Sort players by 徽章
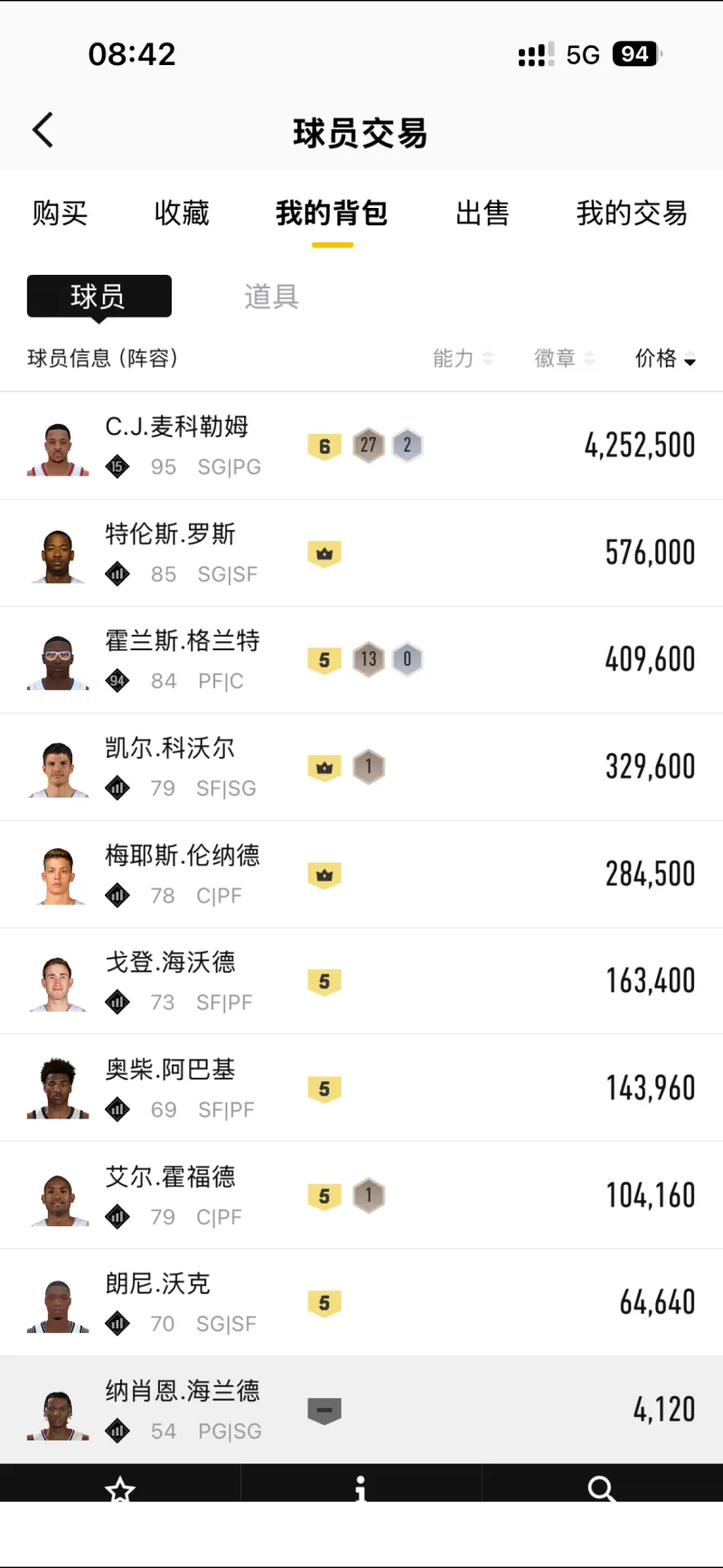This screenshot has height=1568, width=723. click(564, 359)
